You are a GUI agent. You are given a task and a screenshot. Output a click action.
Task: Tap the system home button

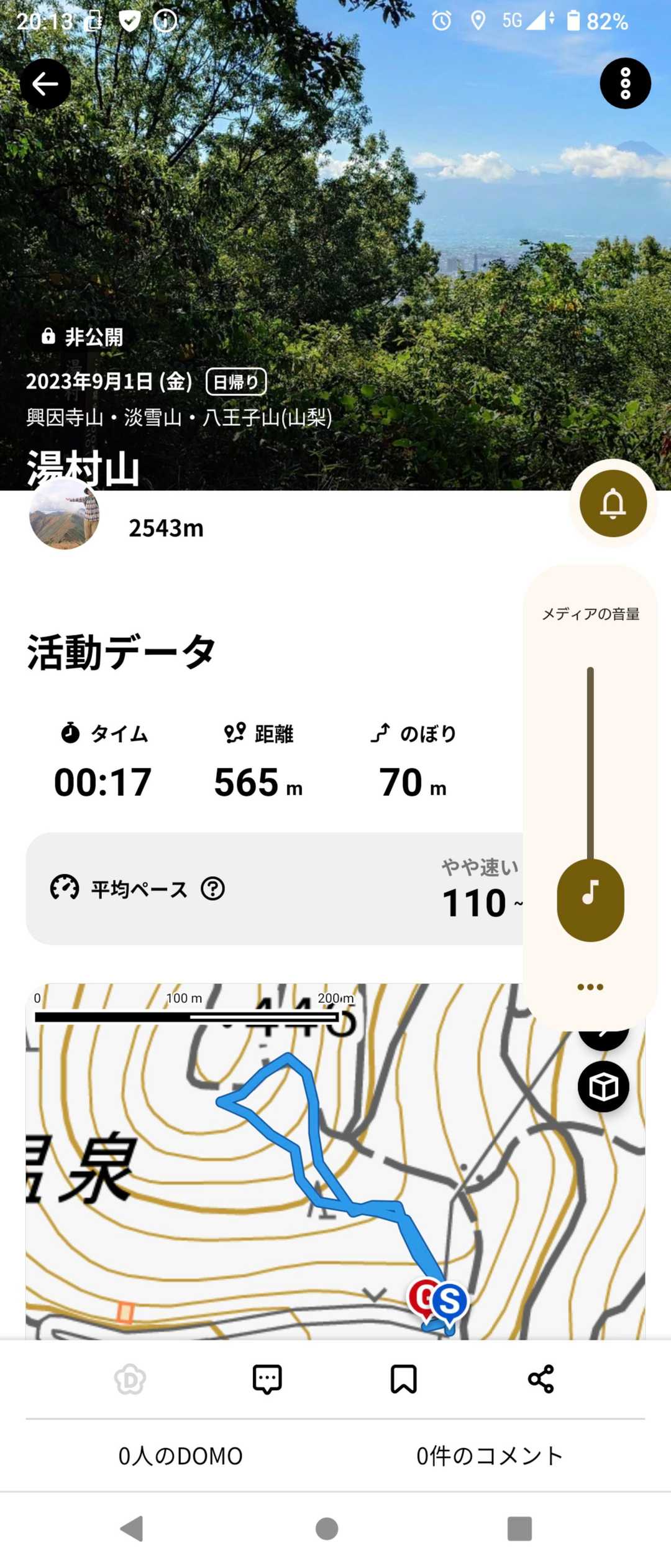(x=327, y=1529)
